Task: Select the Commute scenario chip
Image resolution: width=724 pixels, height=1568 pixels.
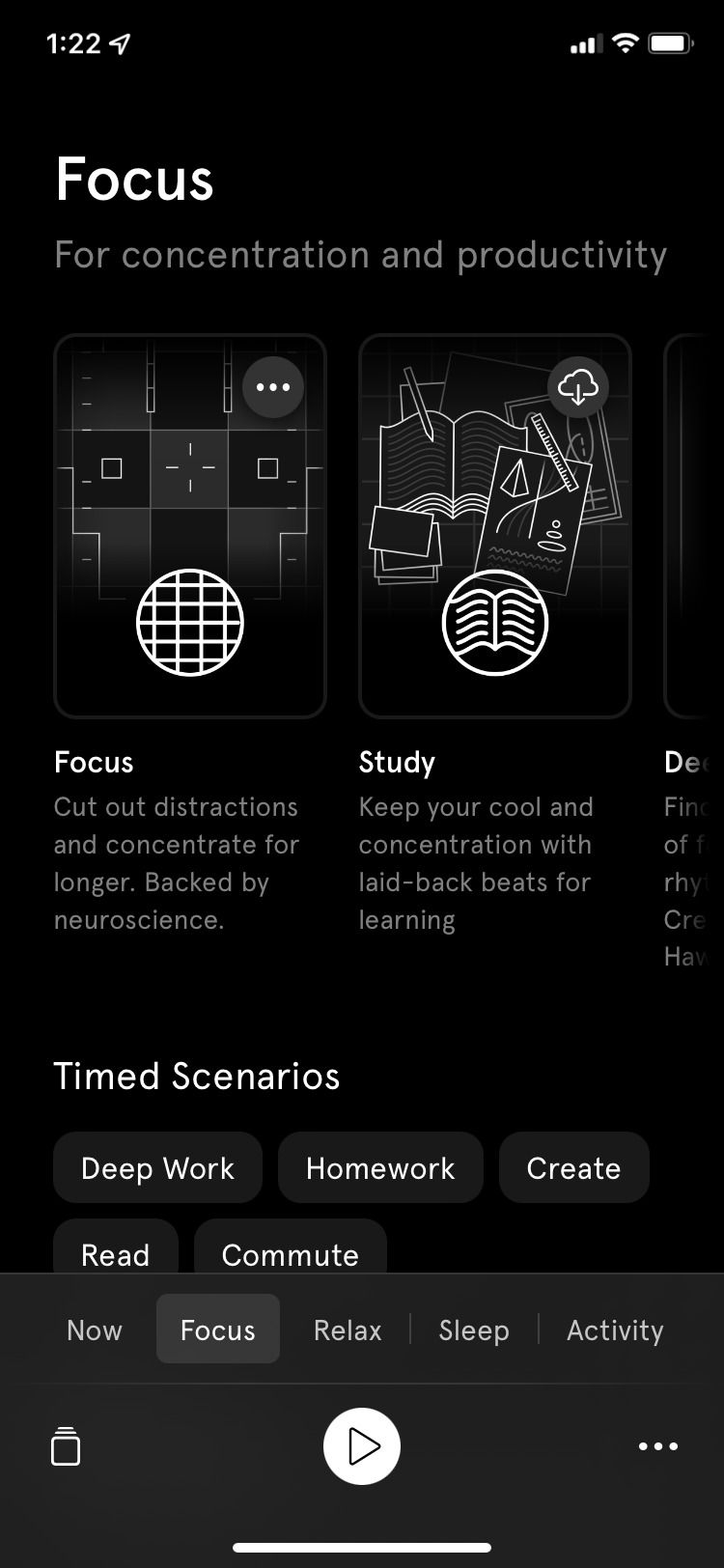Action: (291, 1252)
